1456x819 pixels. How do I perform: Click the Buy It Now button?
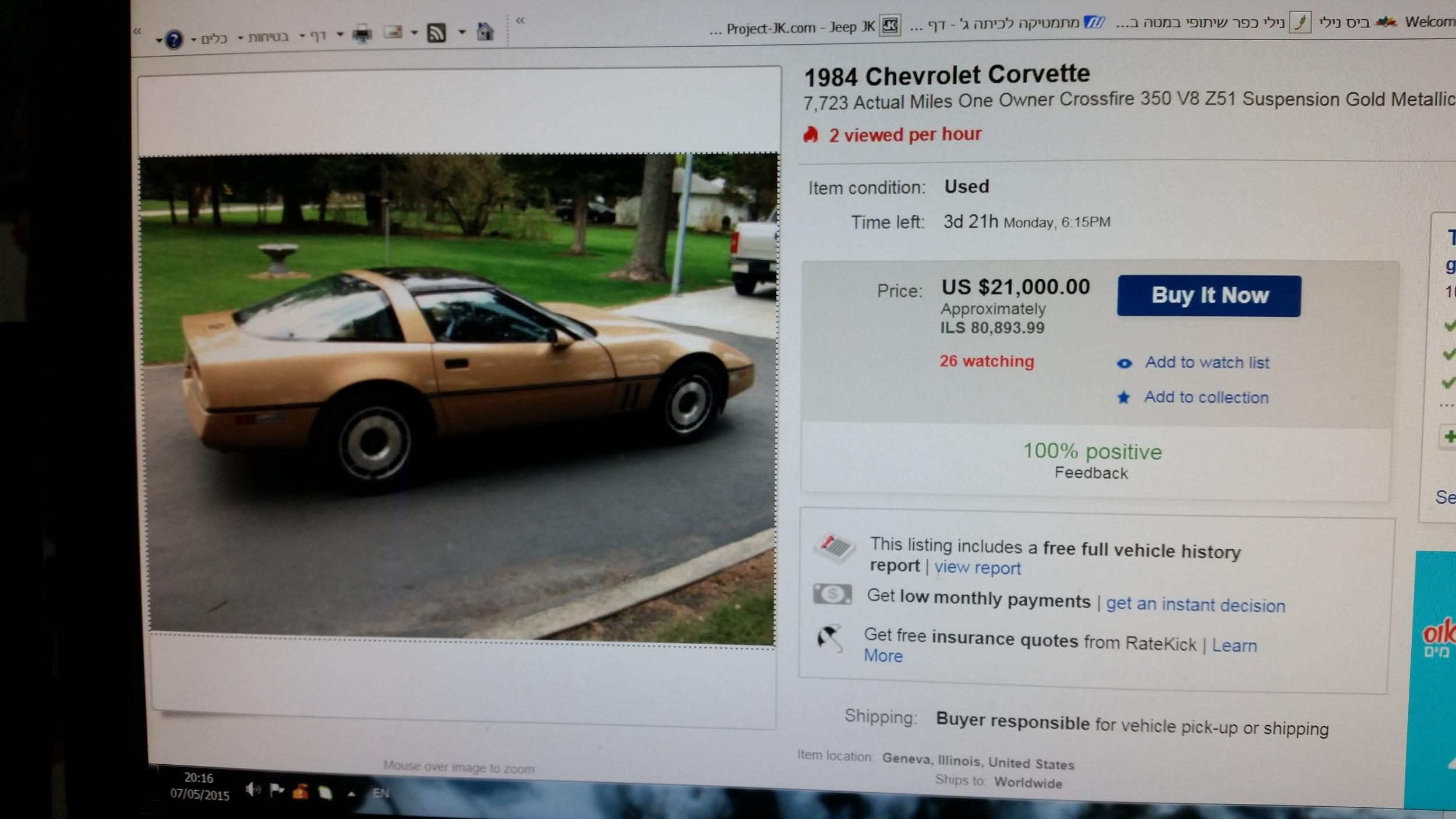pyautogui.click(x=1208, y=296)
